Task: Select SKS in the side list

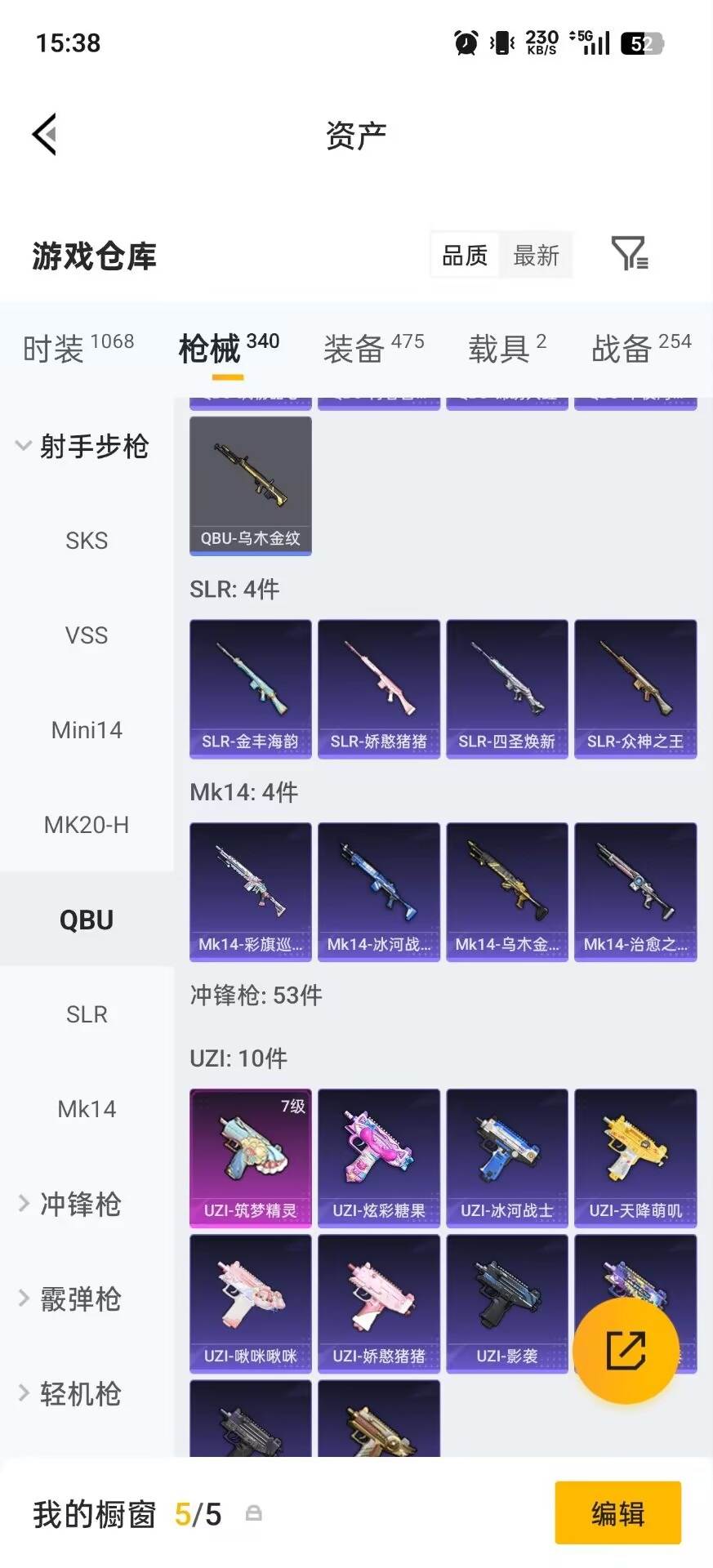Action: tap(87, 541)
